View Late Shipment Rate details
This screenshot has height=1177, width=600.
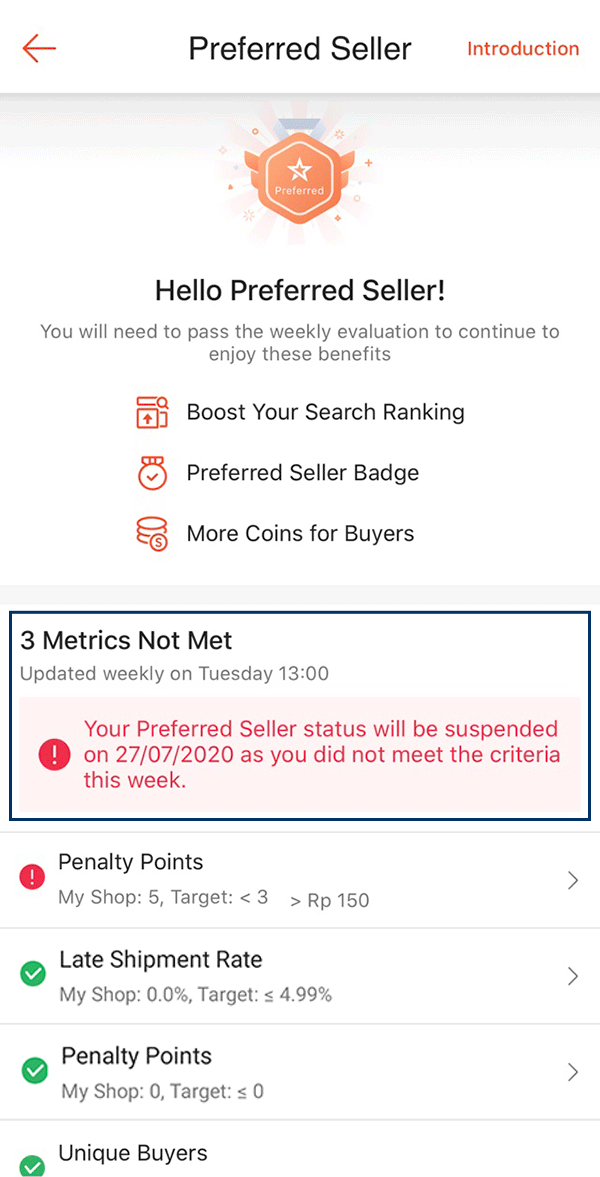coord(300,976)
